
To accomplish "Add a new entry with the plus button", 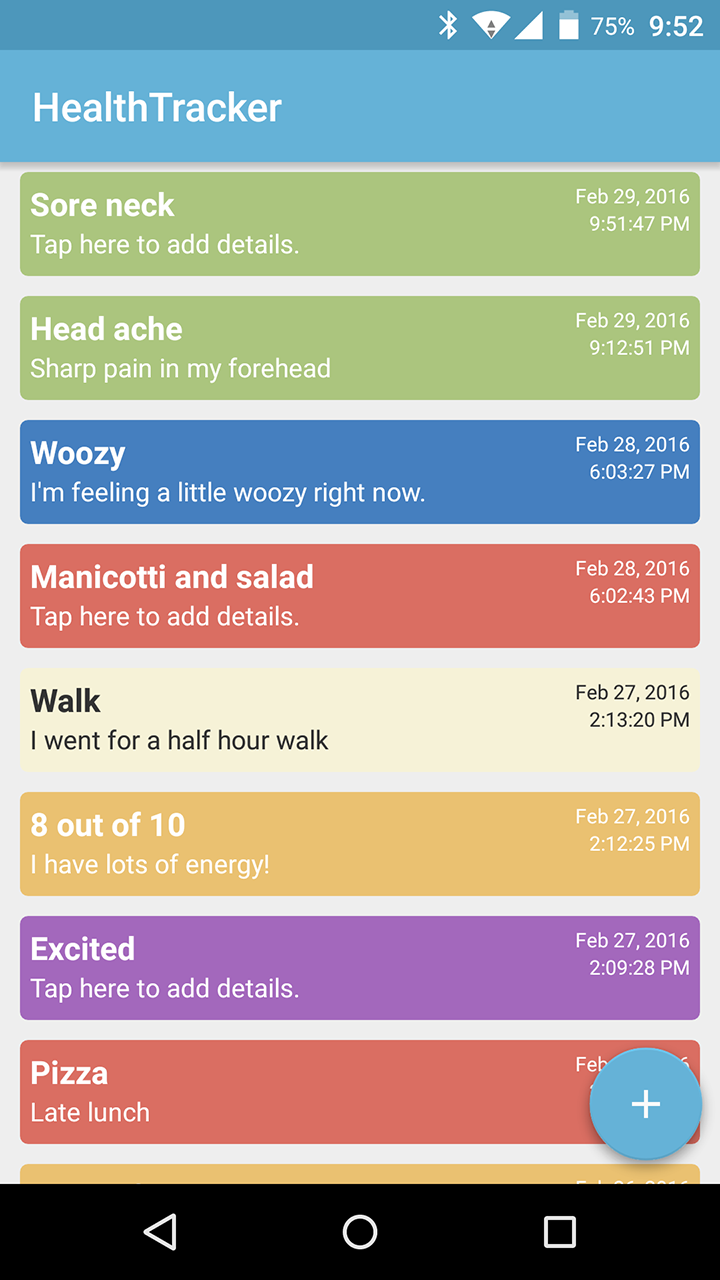I will coord(645,1104).
